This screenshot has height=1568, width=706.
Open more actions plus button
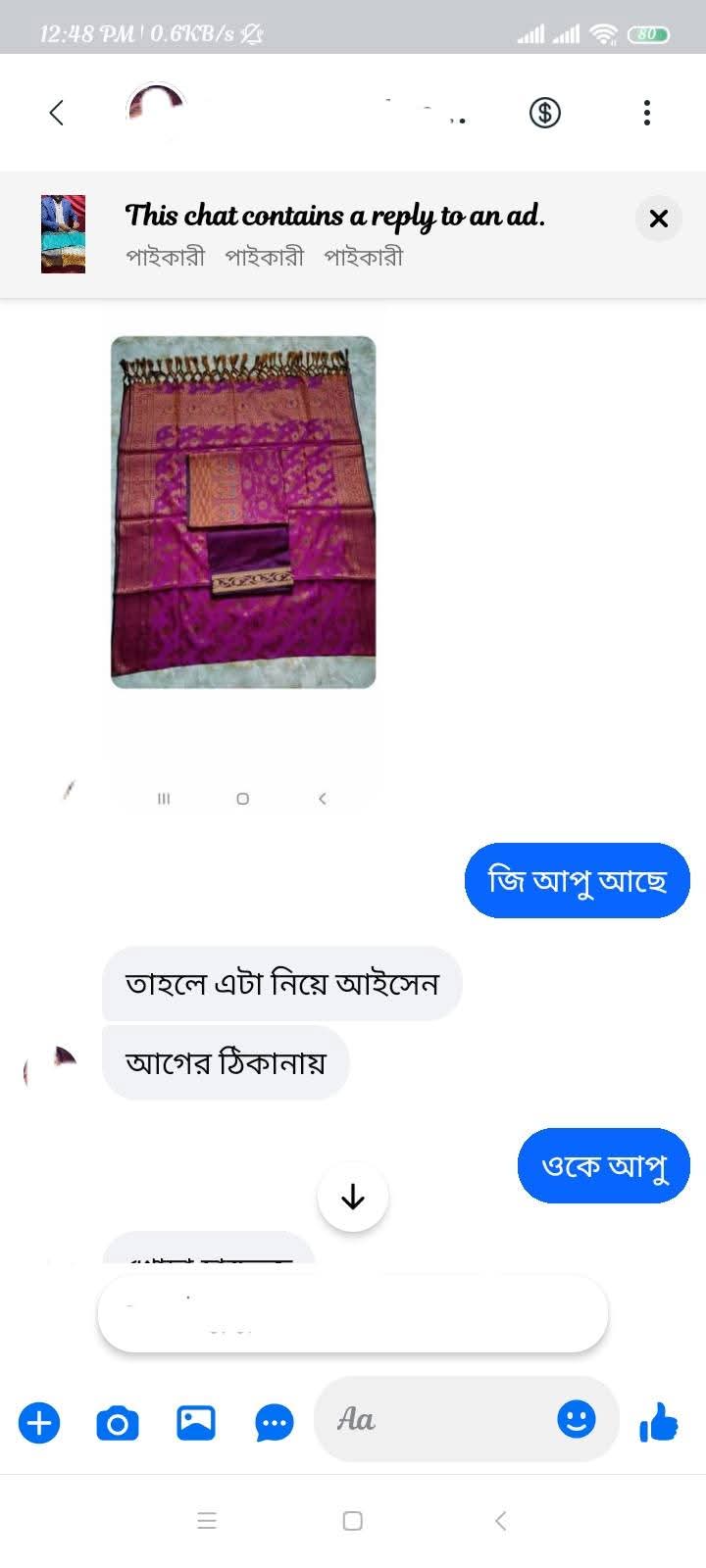(x=39, y=1422)
